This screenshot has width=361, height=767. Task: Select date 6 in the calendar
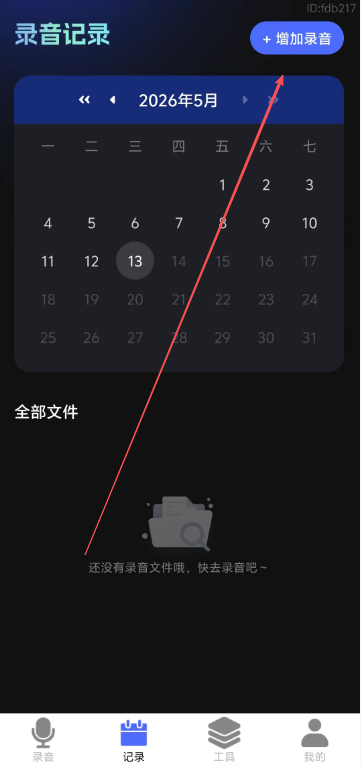(x=135, y=224)
